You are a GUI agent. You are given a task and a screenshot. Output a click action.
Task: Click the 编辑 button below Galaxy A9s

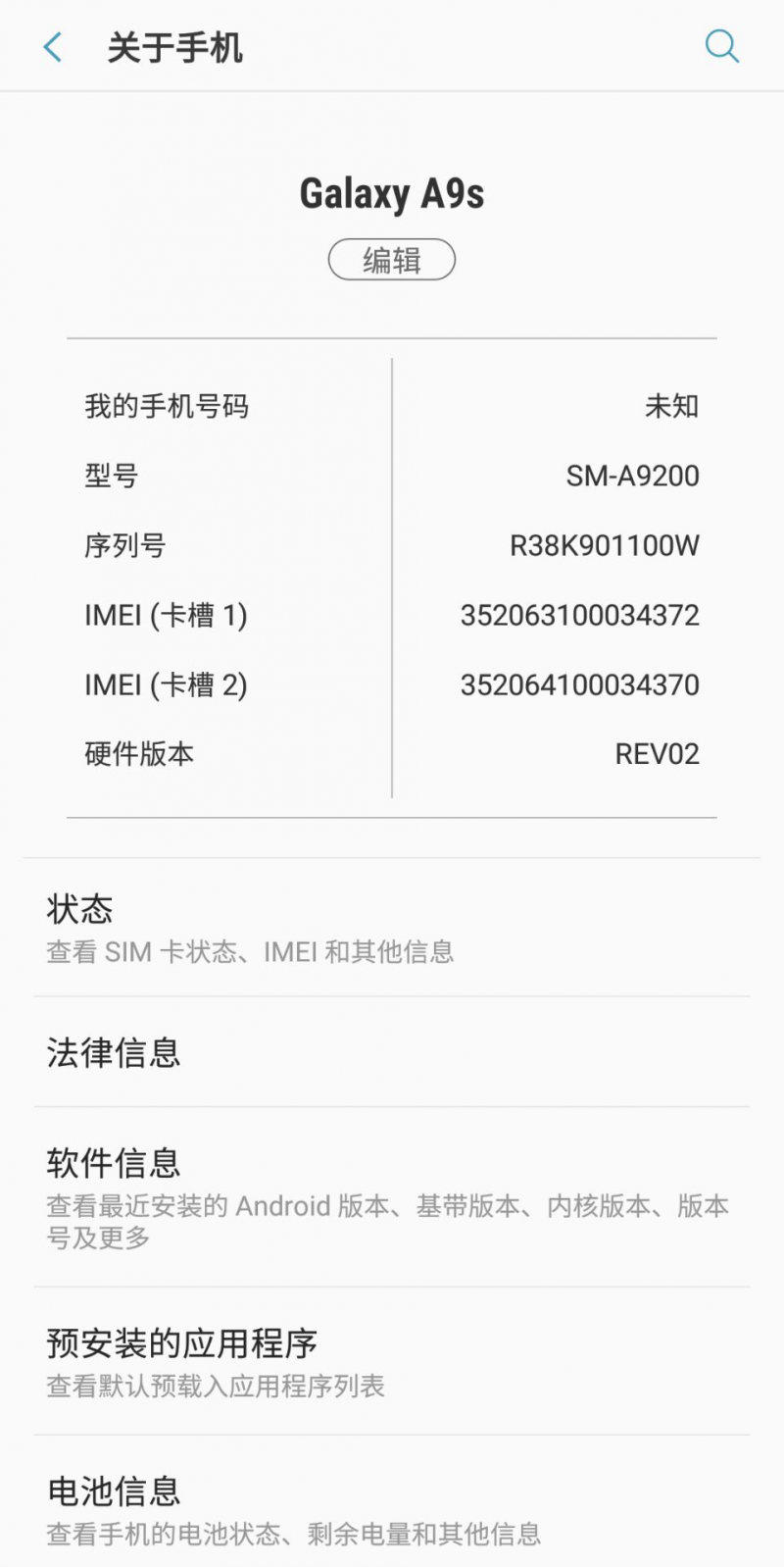coord(392,259)
